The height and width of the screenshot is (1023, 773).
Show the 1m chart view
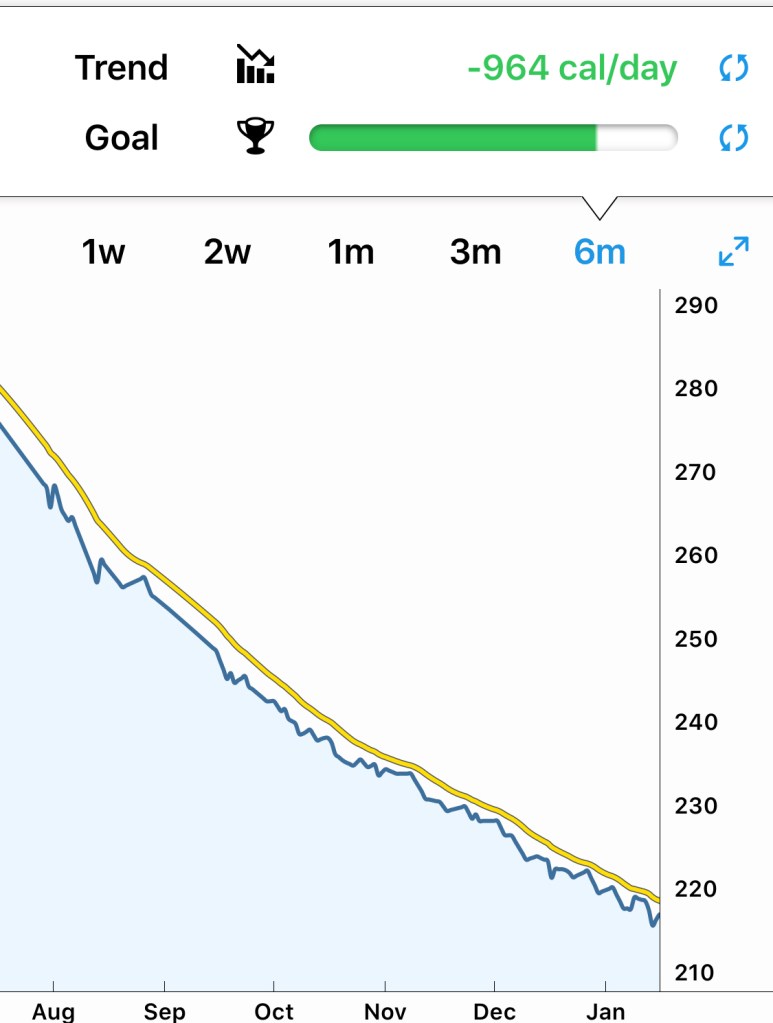click(x=351, y=252)
